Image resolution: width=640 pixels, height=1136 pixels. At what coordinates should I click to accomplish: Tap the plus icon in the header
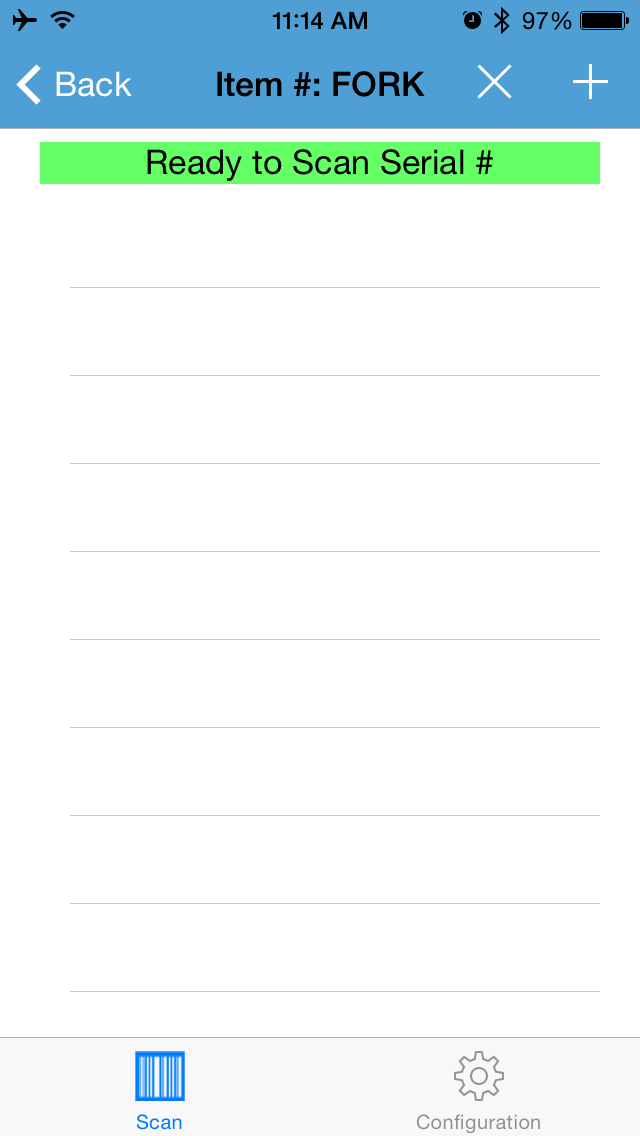591,83
